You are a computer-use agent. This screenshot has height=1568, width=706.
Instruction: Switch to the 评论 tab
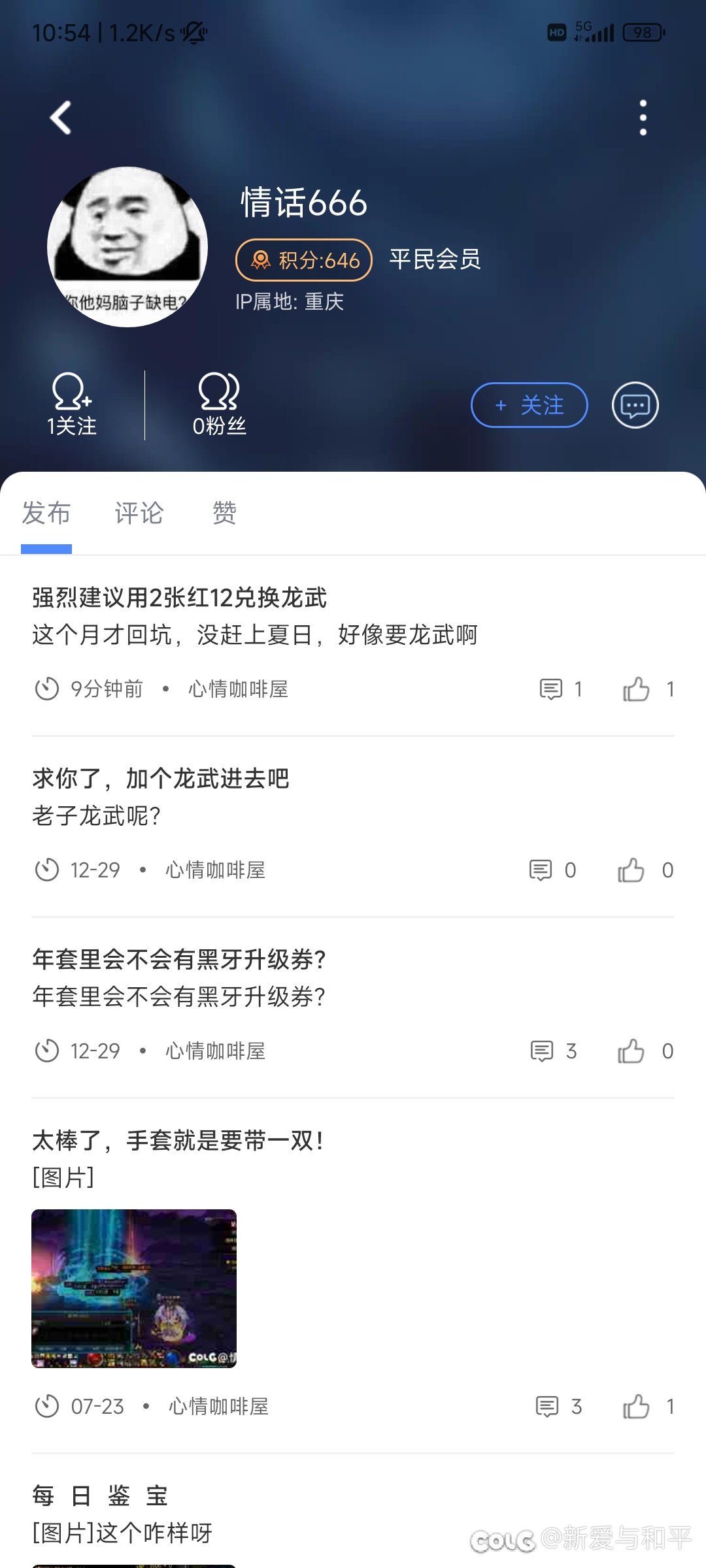tap(139, 514)
